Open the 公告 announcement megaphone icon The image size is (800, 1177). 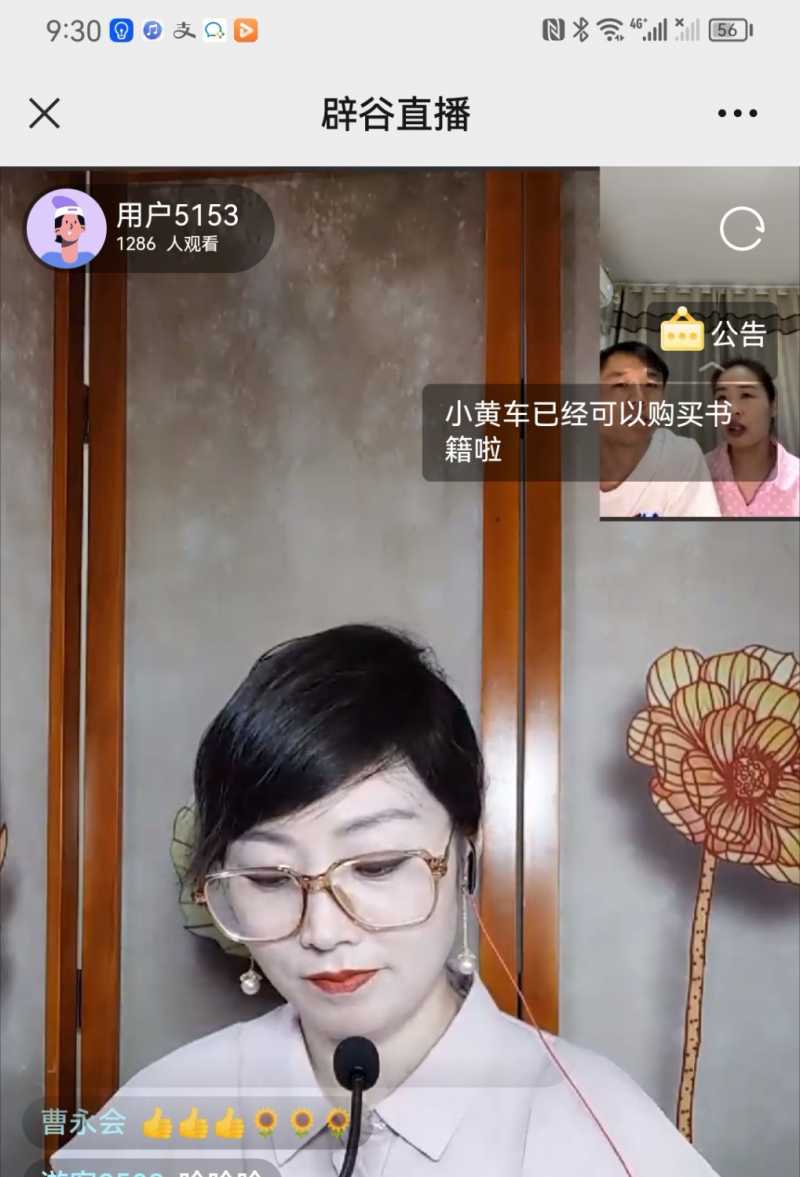(684, 335)
